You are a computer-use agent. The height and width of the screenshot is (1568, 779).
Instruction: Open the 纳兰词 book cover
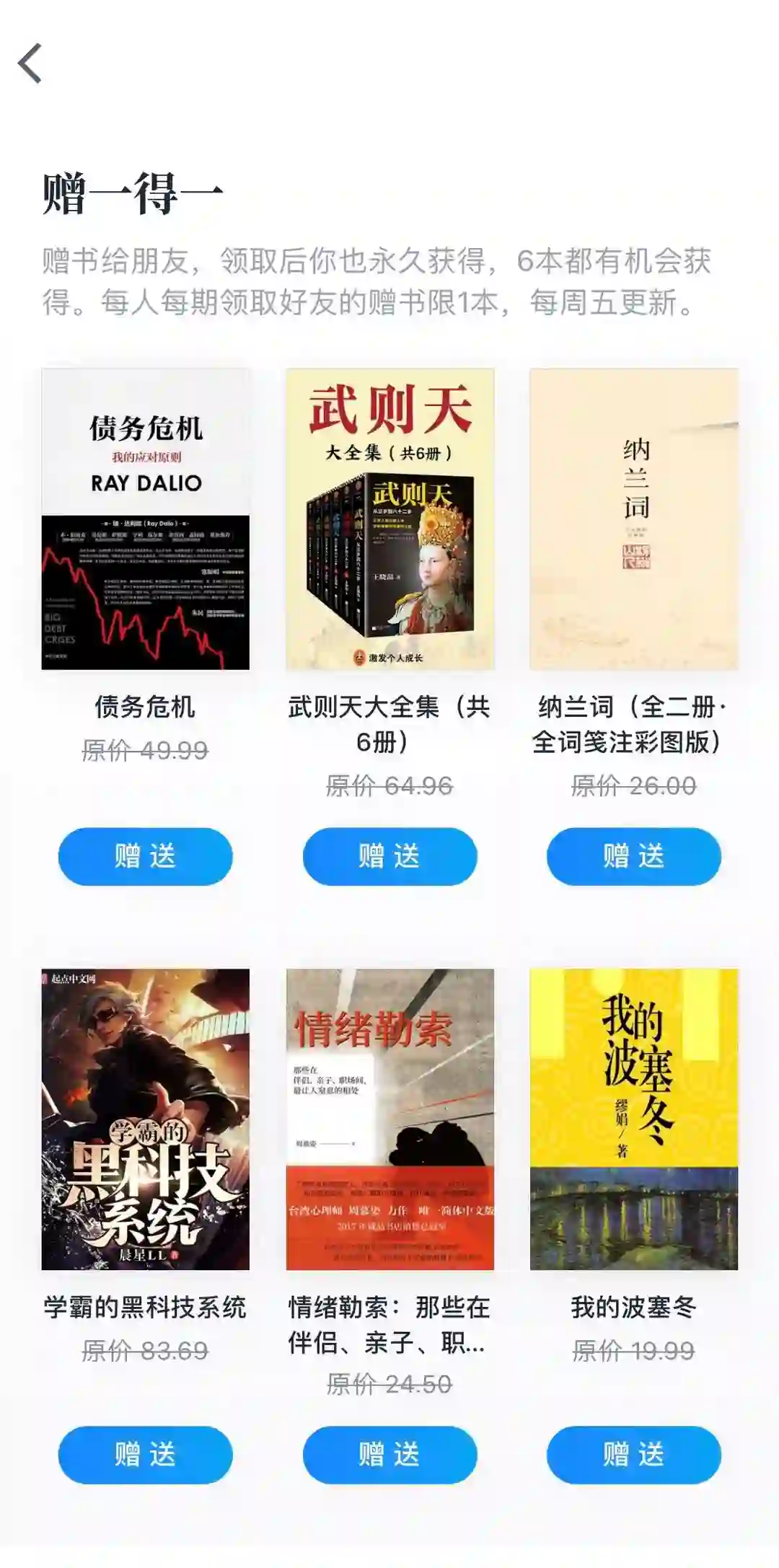coord(634,519)
